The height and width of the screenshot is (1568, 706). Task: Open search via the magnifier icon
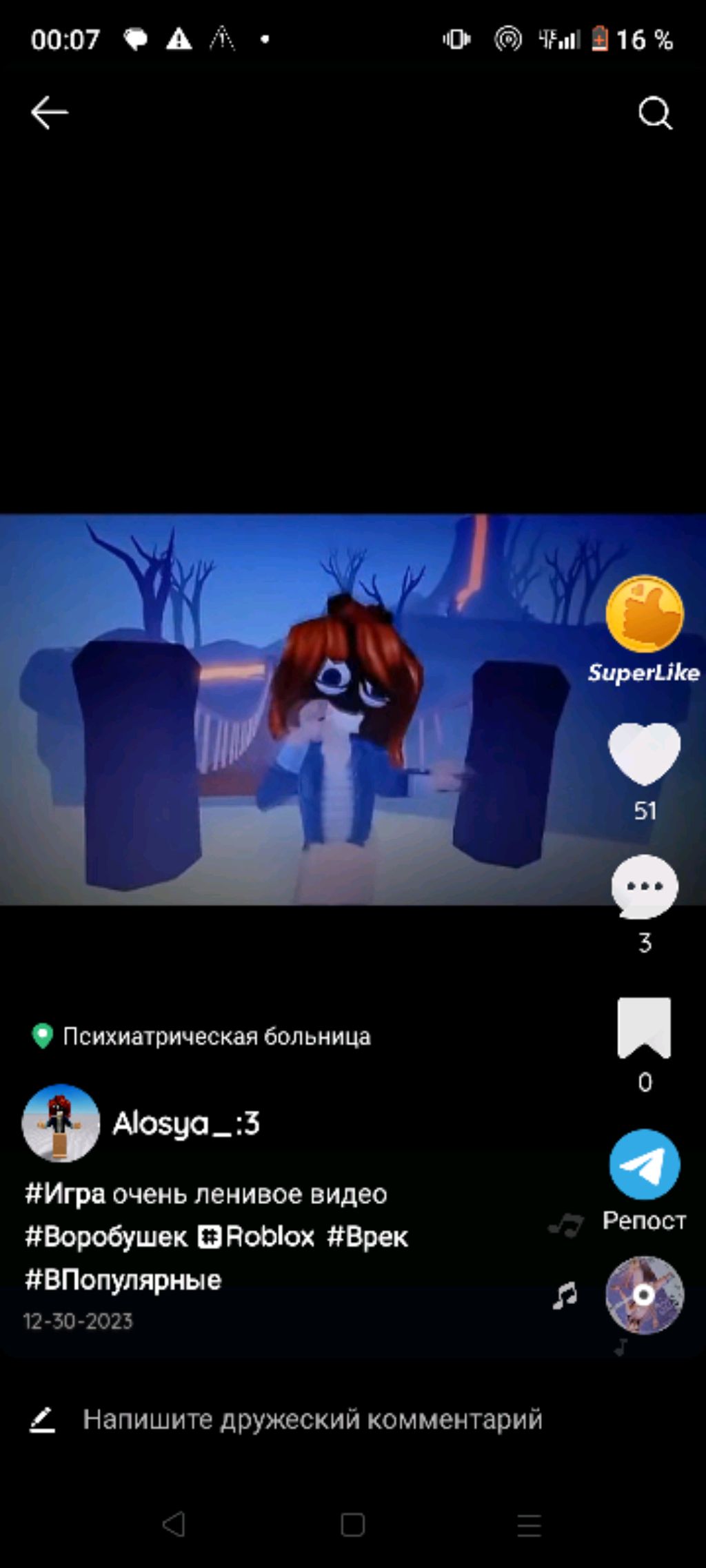click(654, 114)
